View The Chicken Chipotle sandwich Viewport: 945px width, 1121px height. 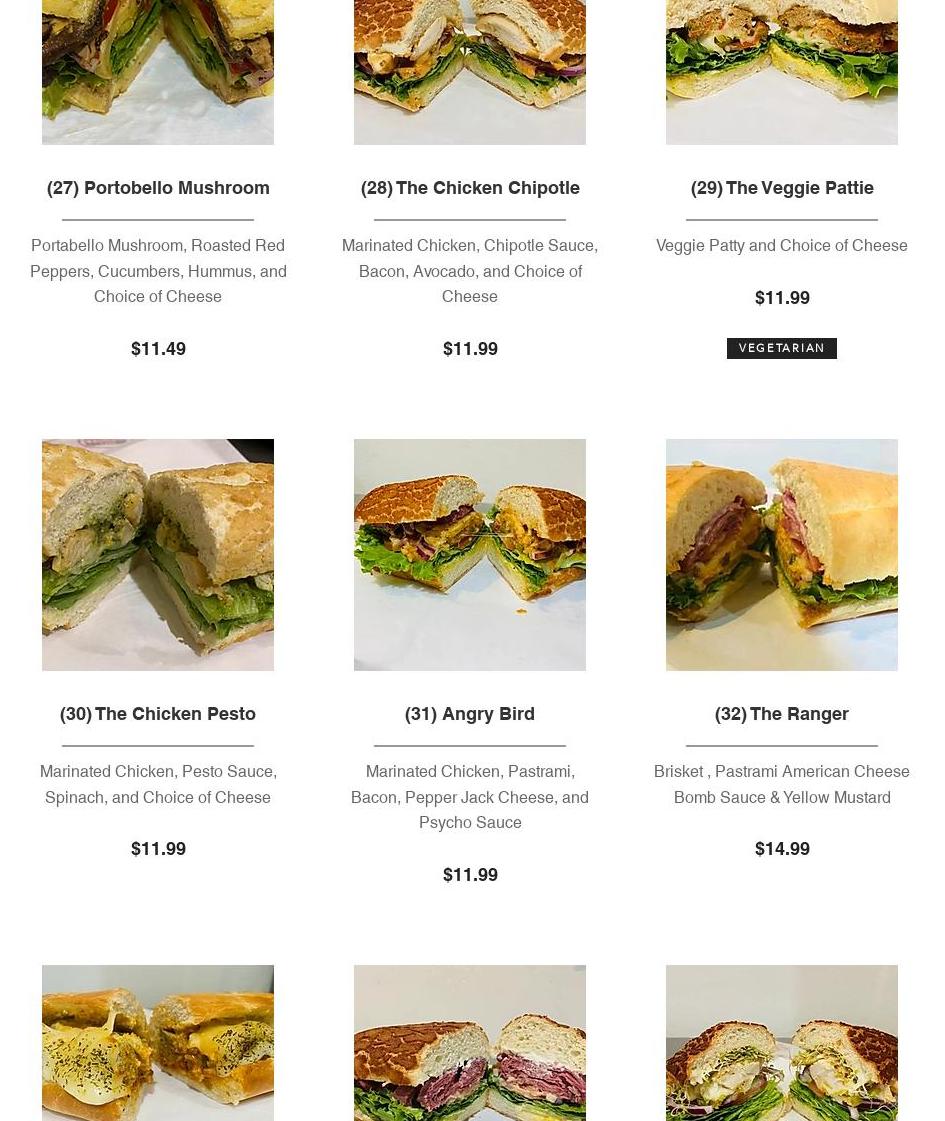click(470, 188)
